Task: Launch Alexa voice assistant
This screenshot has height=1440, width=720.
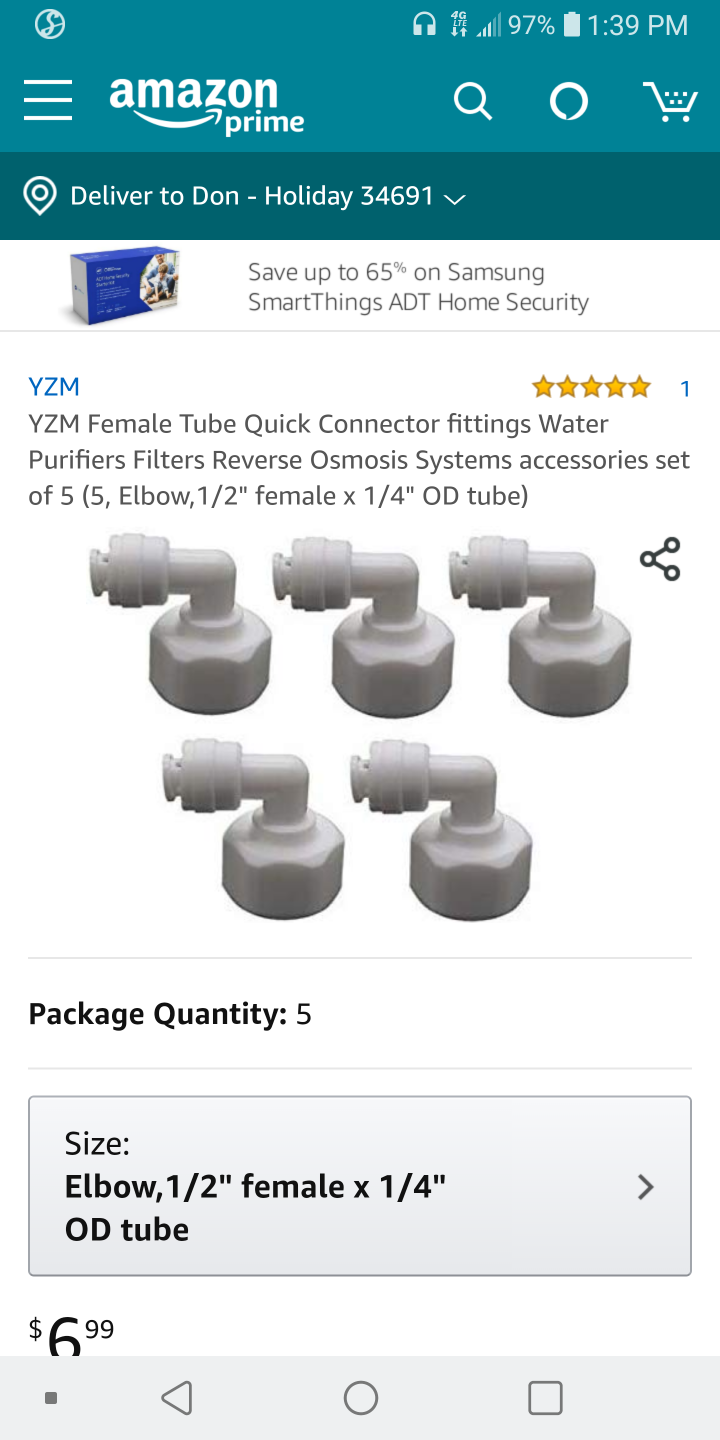Action: 569,102
